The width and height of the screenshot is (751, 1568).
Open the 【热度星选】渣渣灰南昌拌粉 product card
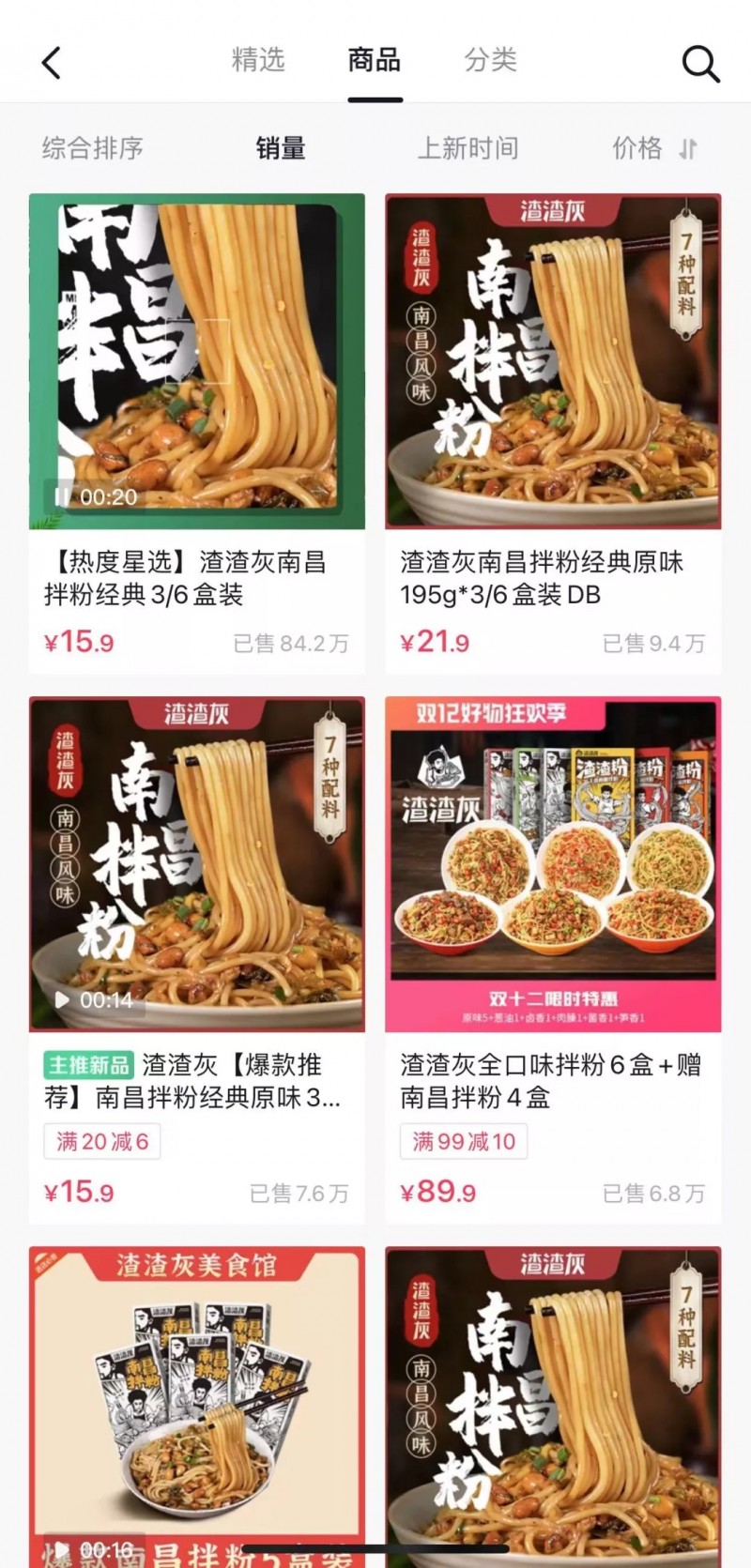pyautogui.click(x=197, y=434)
